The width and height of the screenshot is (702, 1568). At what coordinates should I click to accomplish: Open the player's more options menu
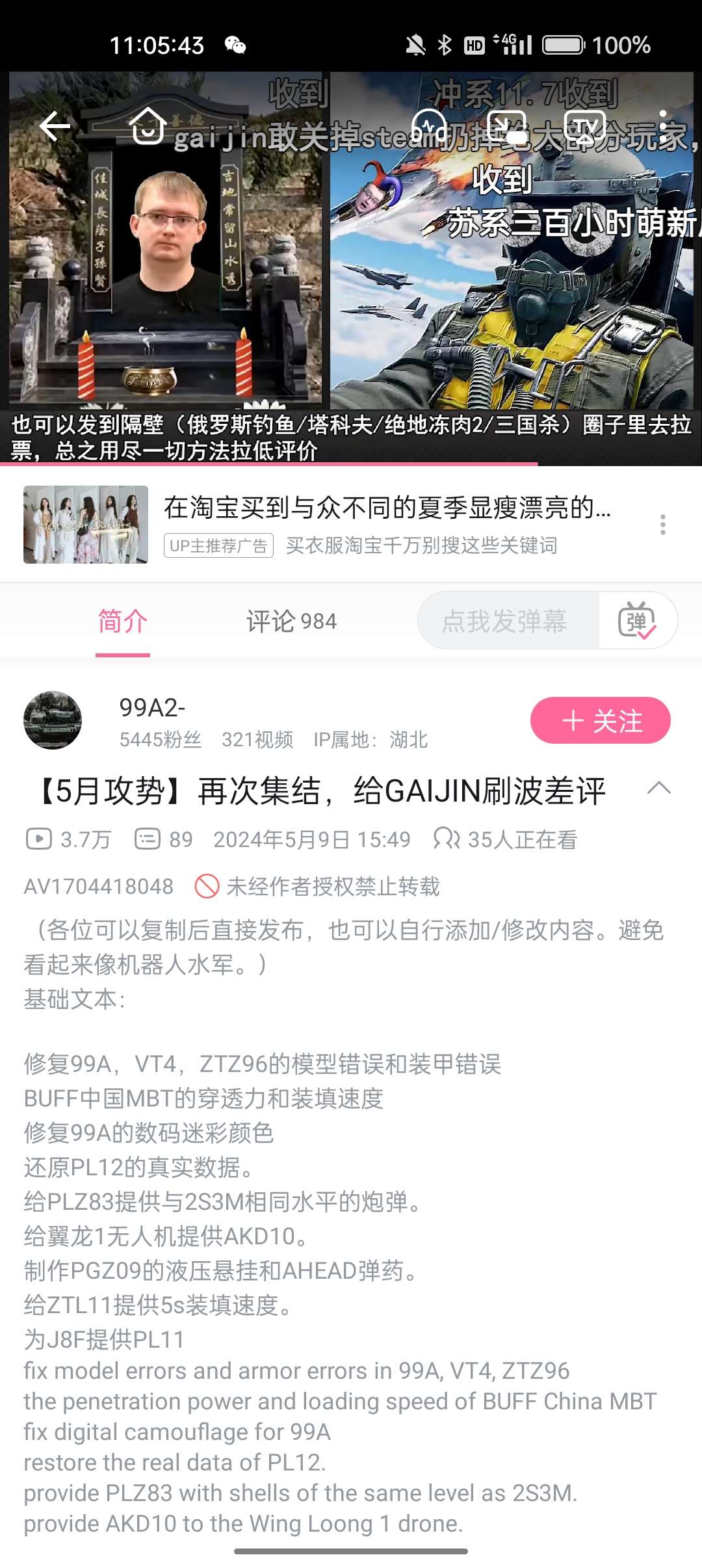662,125
